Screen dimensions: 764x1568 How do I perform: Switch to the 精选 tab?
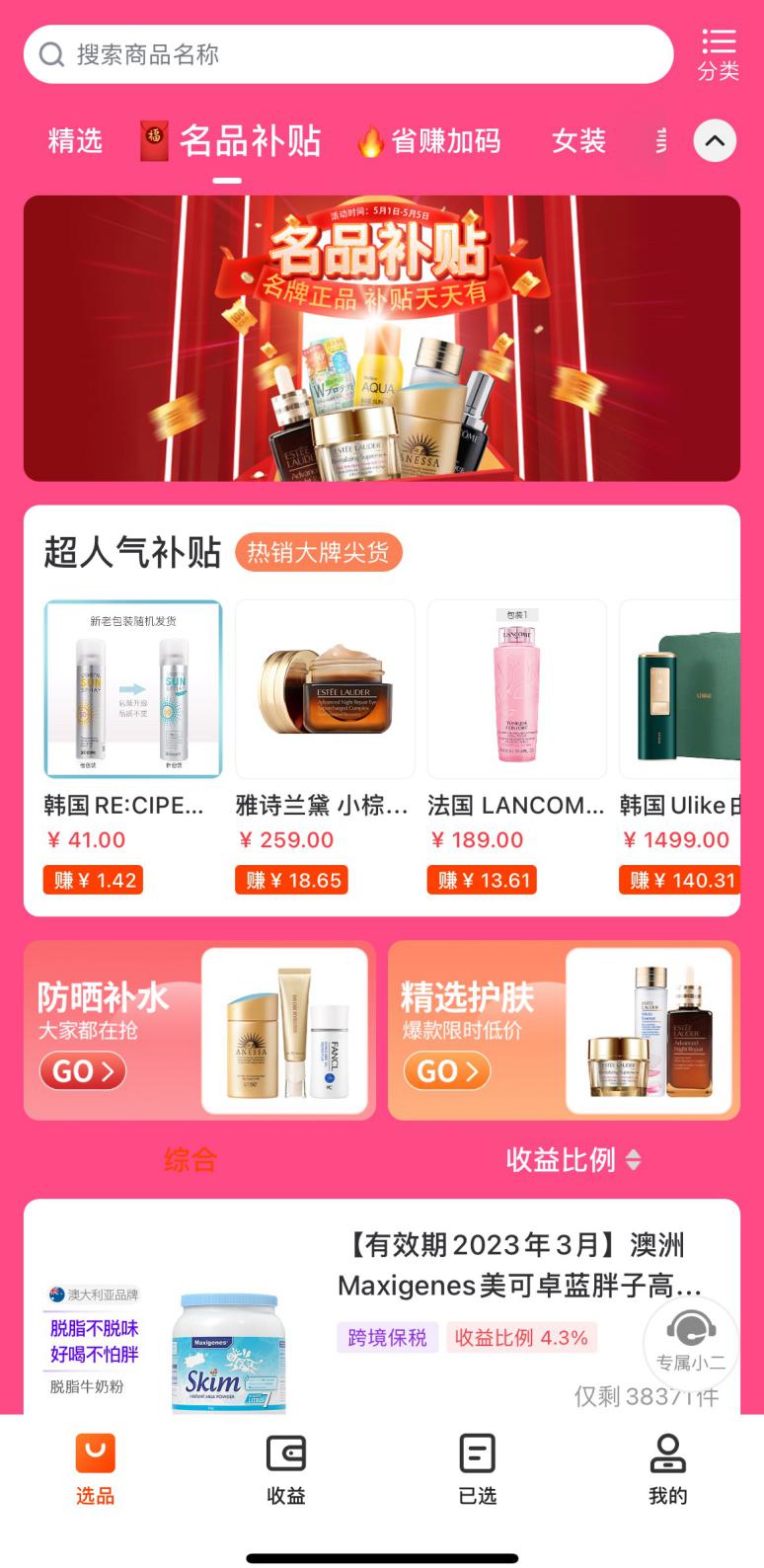pos(75,141)
